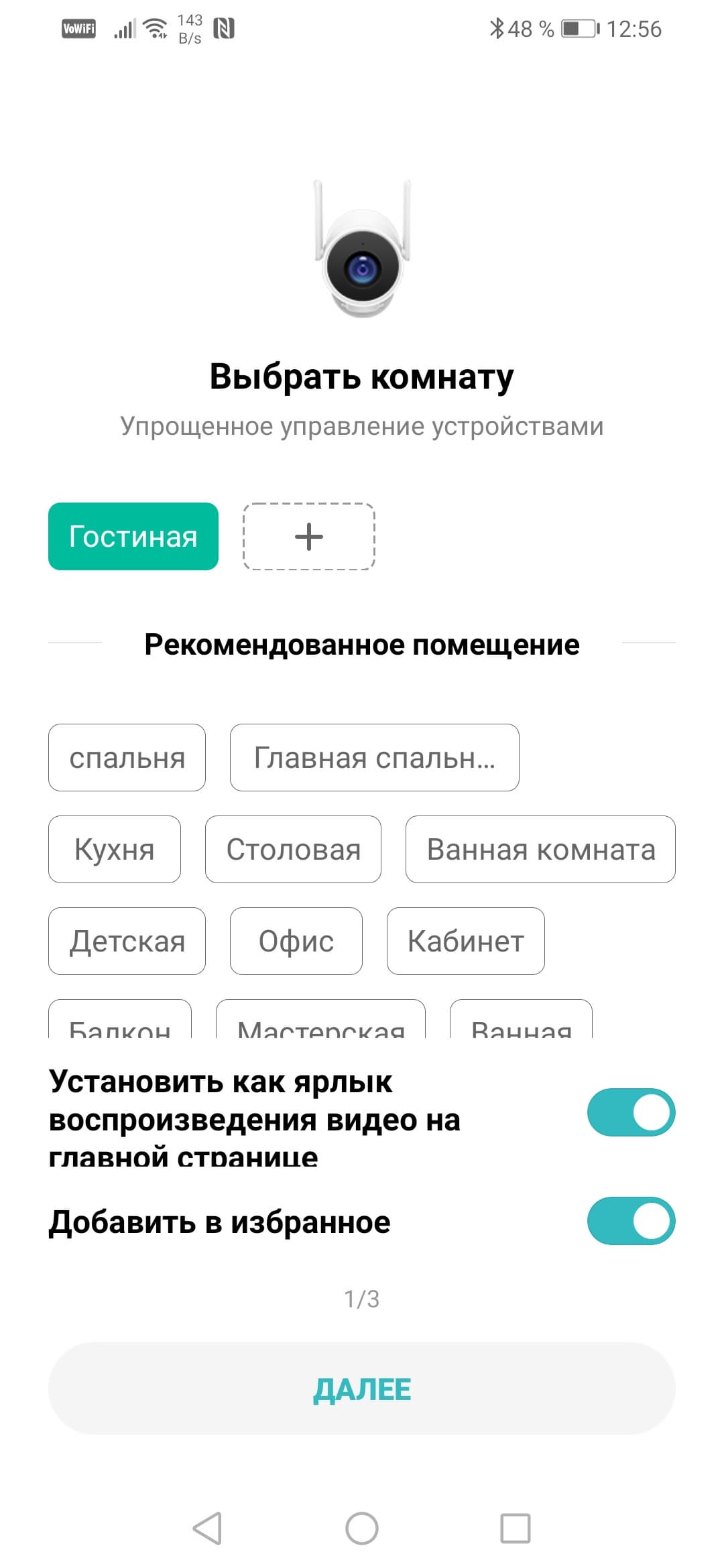This screenshot has width=724, height=1568.
Task: Turn off Добавить в избранное switch
Action: coord(631,1221)
